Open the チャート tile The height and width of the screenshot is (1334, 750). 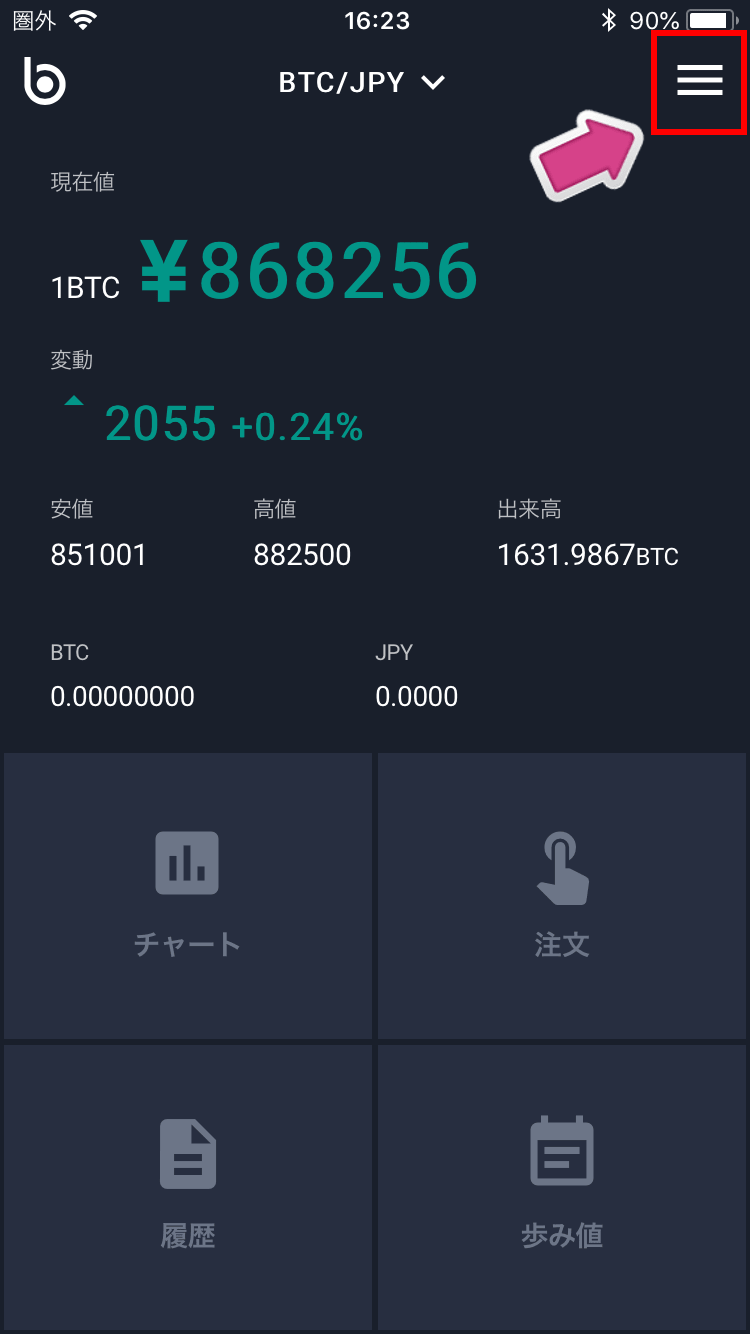187,896
